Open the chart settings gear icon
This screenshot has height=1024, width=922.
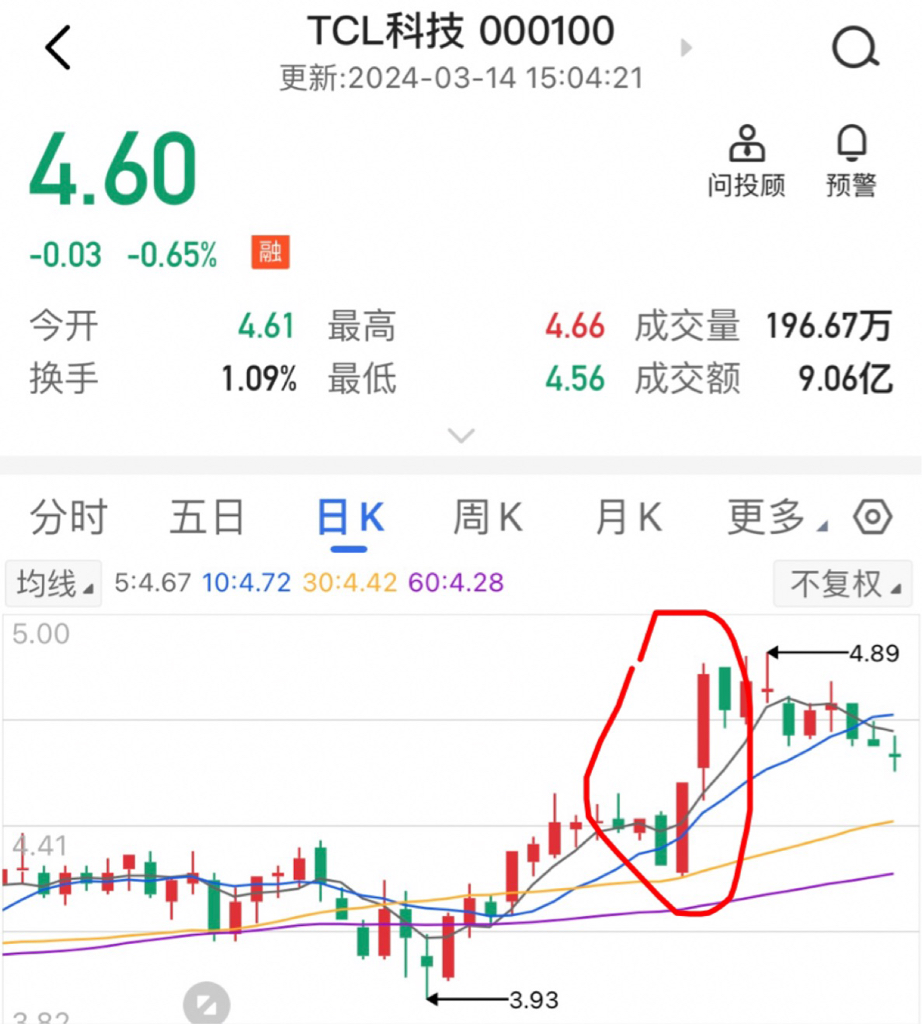point(871,516)
